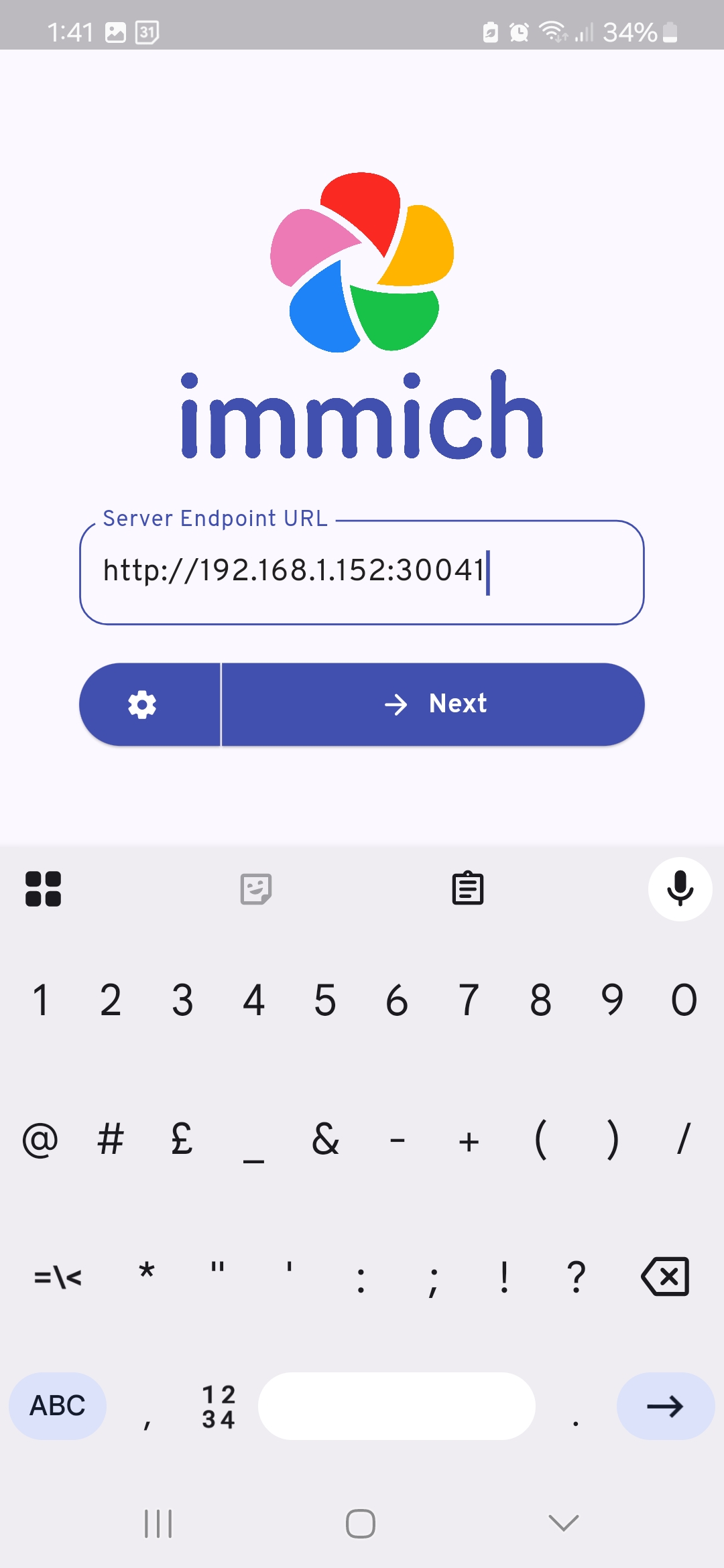Open more symbols with the =\< key
724x1568 pixels.
(58, 1277)
